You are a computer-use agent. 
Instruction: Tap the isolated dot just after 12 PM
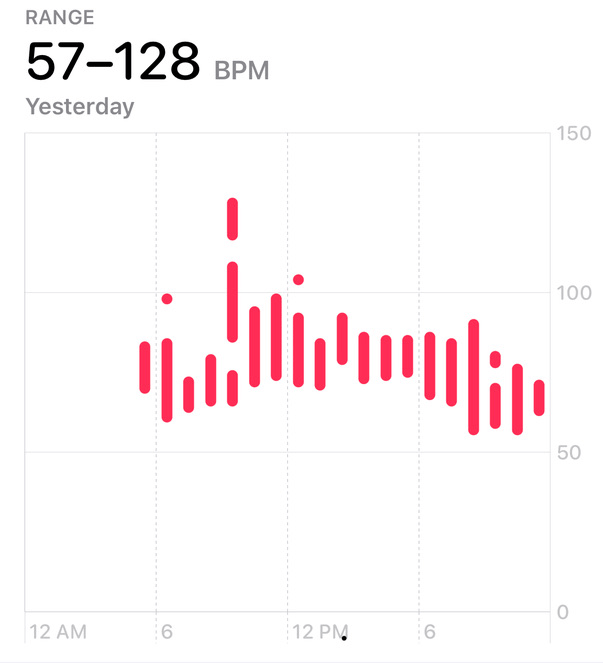pos(298,279)
